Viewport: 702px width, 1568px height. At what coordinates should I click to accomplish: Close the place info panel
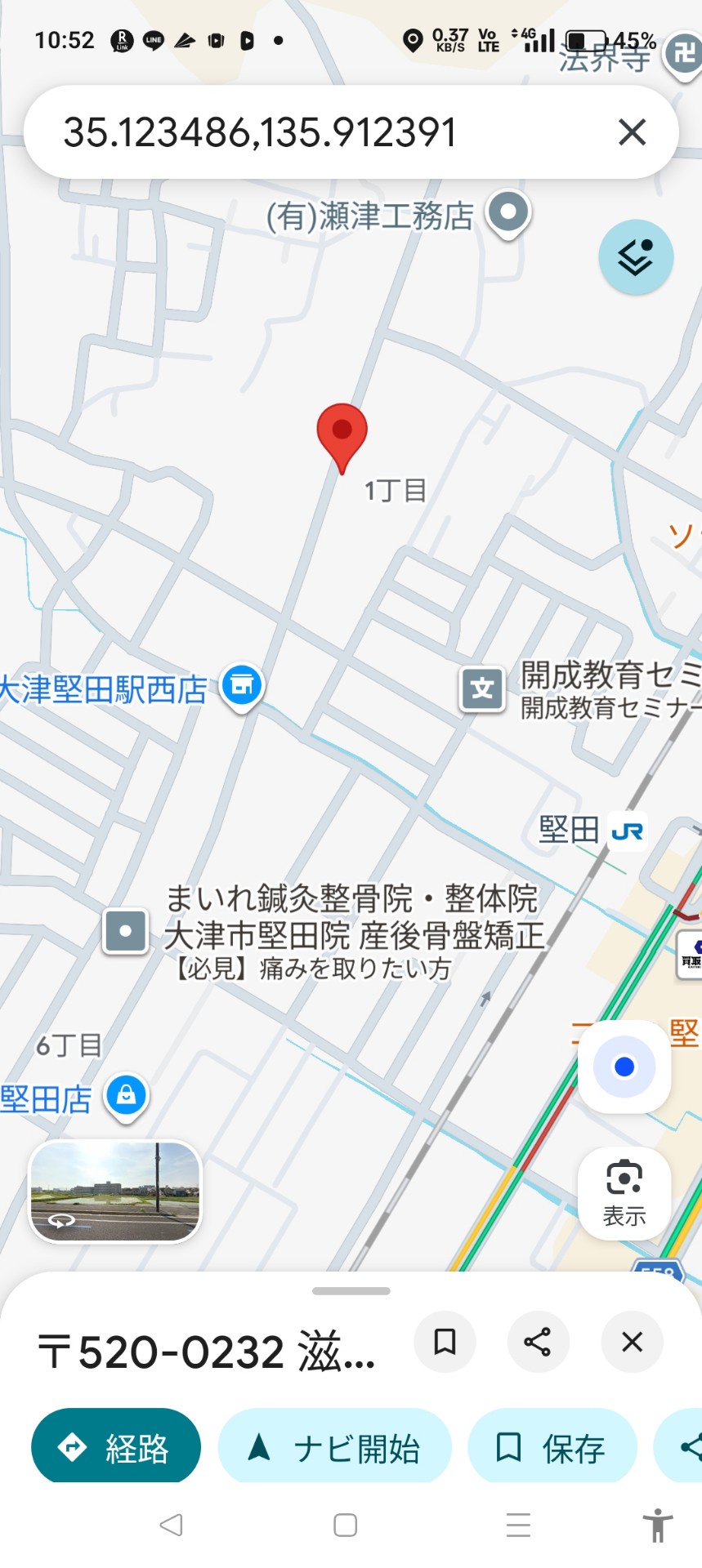(632, 1342)
